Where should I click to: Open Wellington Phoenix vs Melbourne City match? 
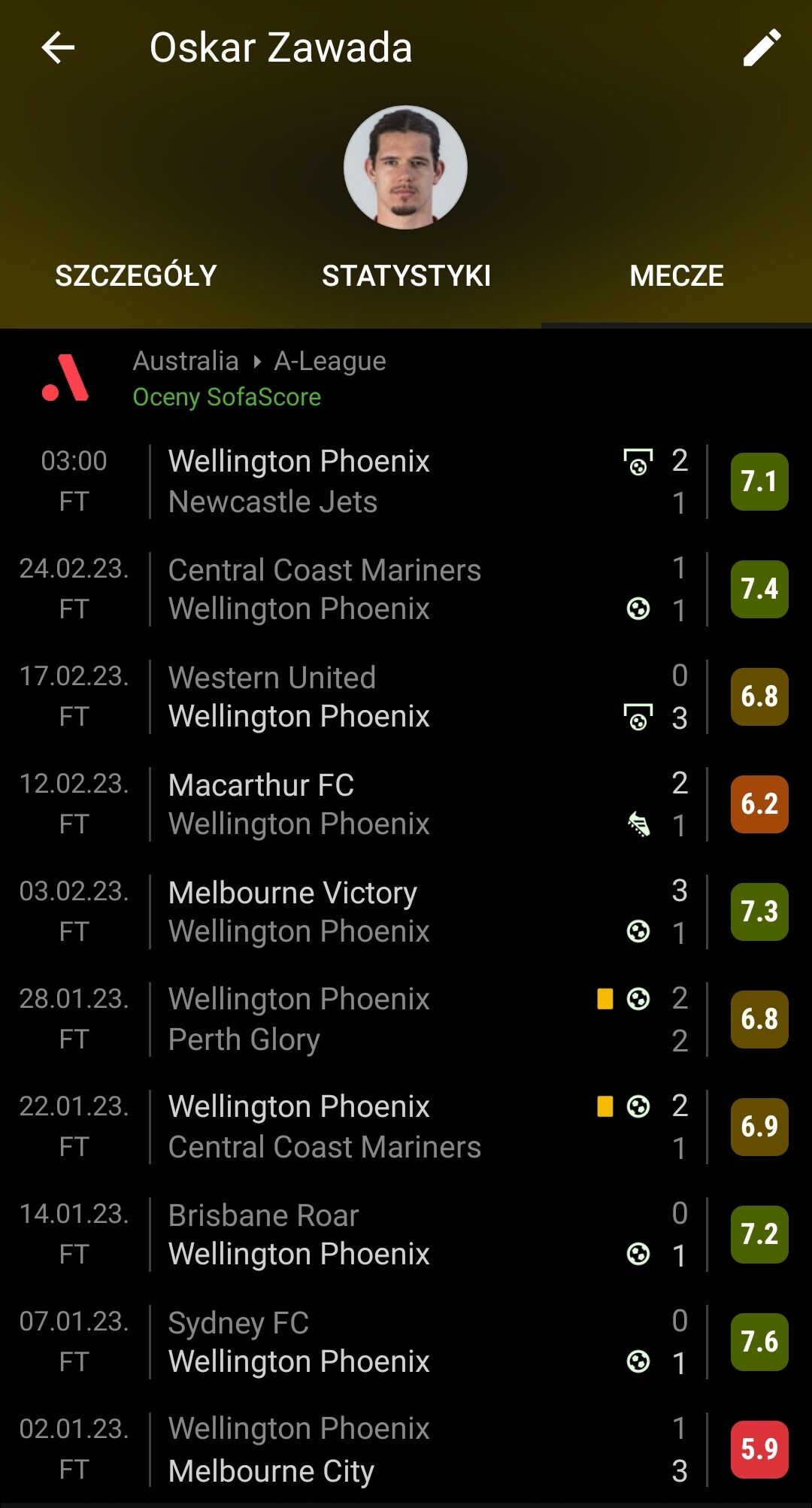pyautogui.click(x=376, y=1449)
